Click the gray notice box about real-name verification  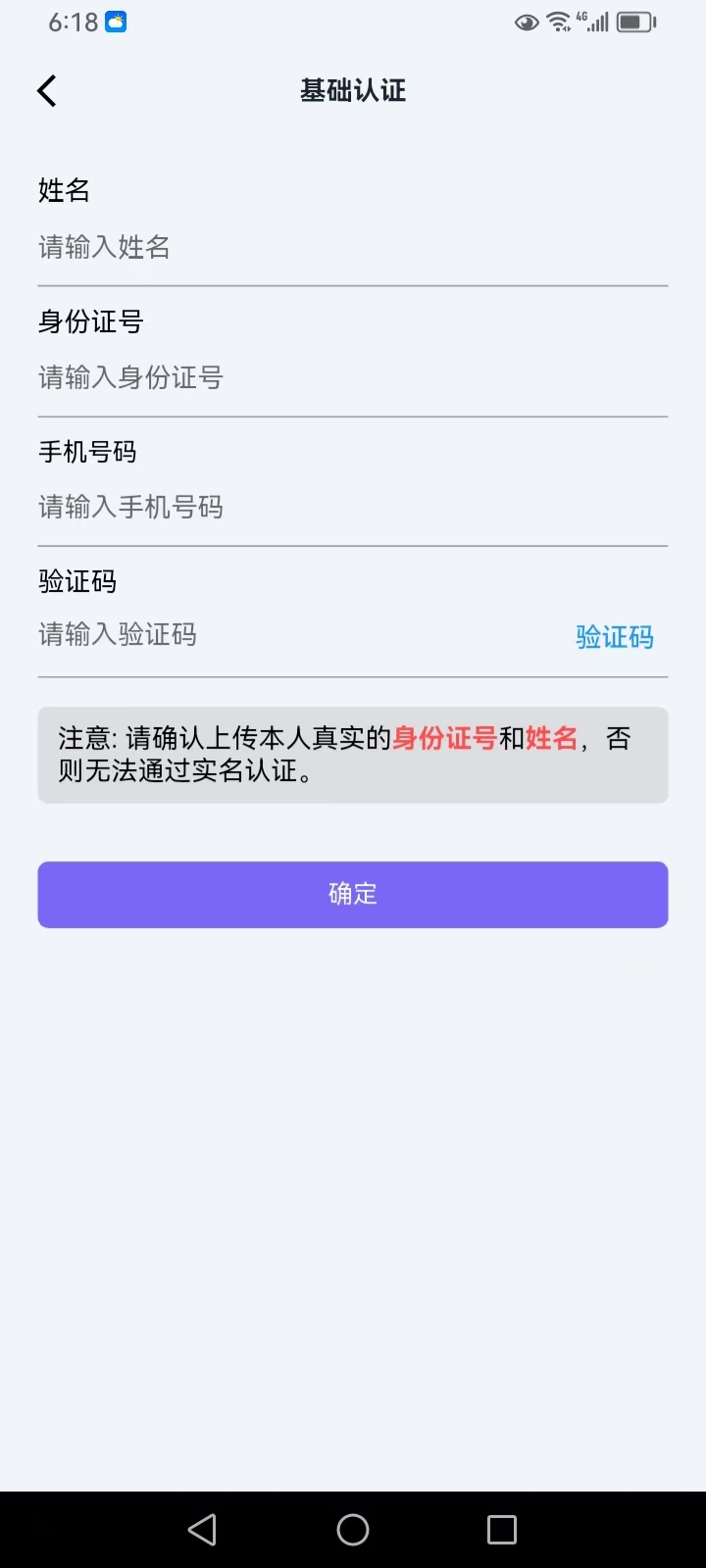tap(353, 755)
